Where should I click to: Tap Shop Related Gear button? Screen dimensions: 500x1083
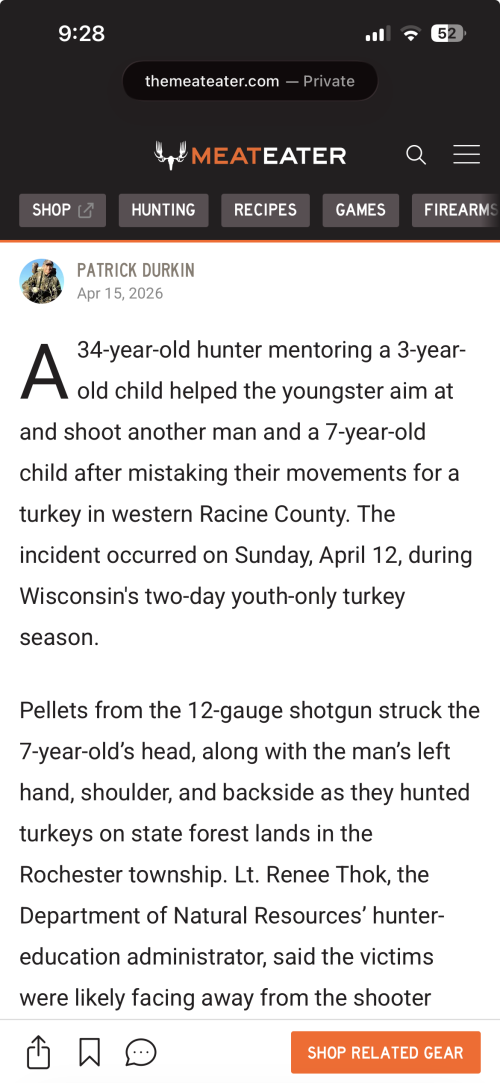coord(385,1053)
